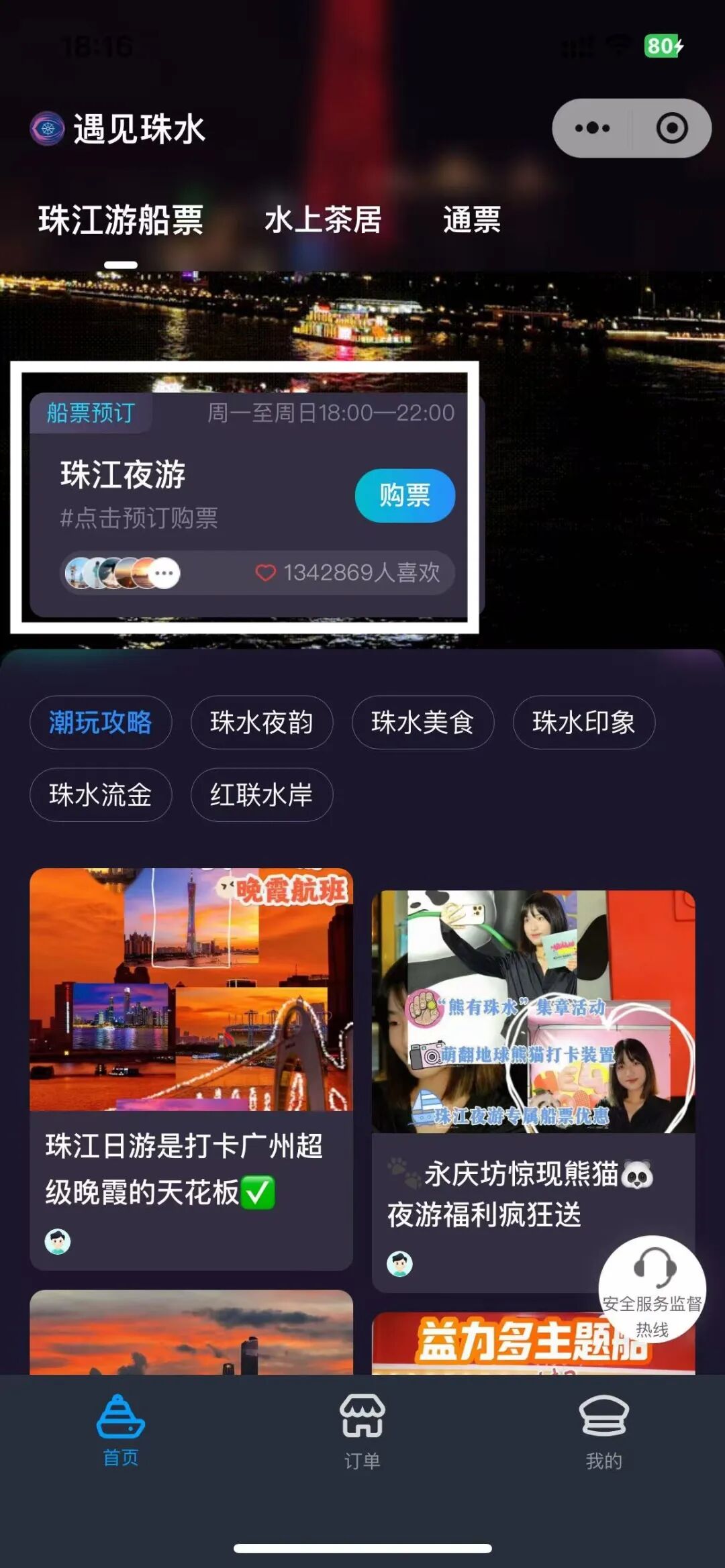The image size is (725, 1568).
Task: Close the mini program via circle icon
Action: point(672,127)
